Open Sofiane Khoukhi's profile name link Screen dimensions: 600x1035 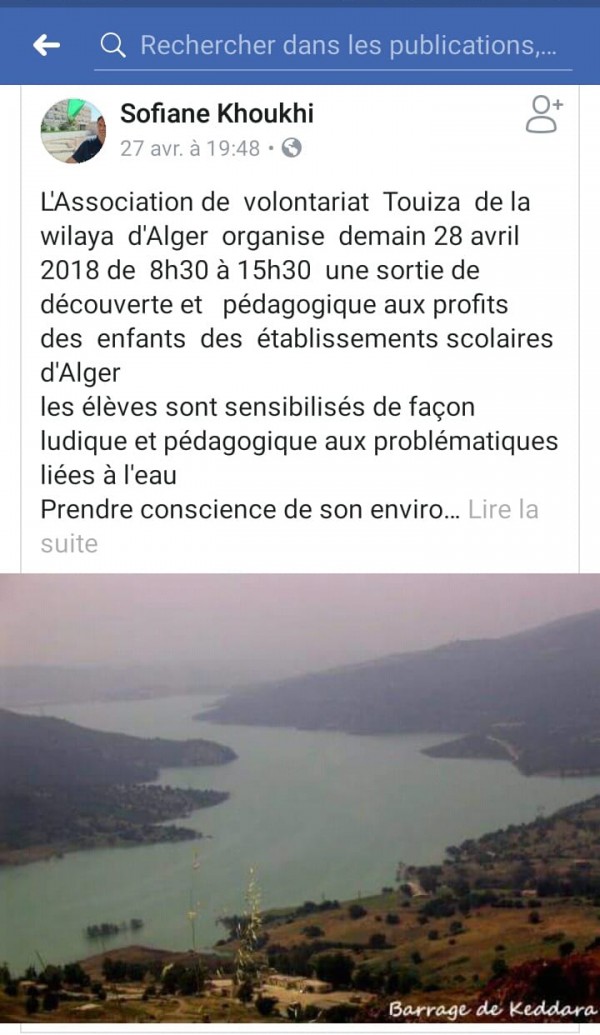tap(217, 114)
